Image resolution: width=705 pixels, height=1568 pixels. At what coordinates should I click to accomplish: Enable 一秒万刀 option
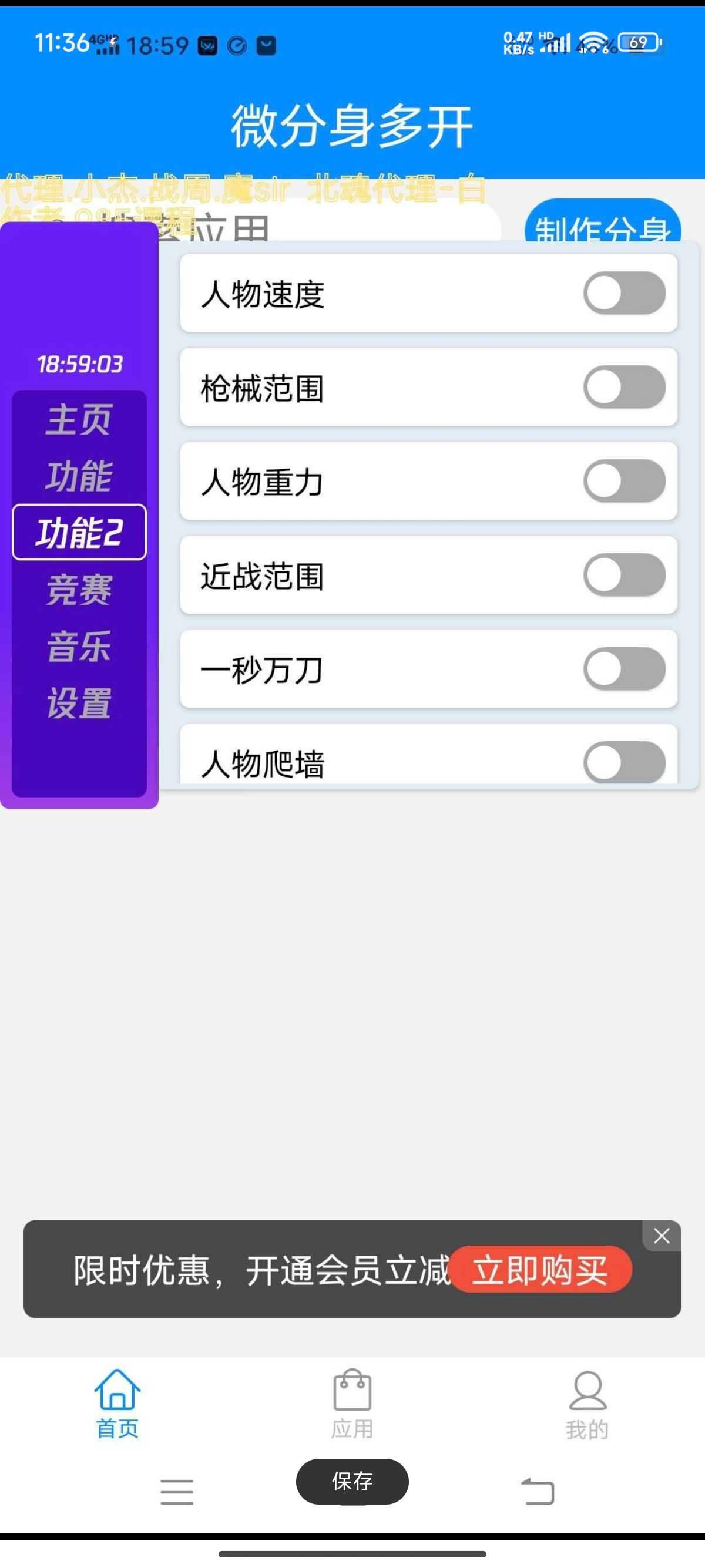[x=624, y=668]
